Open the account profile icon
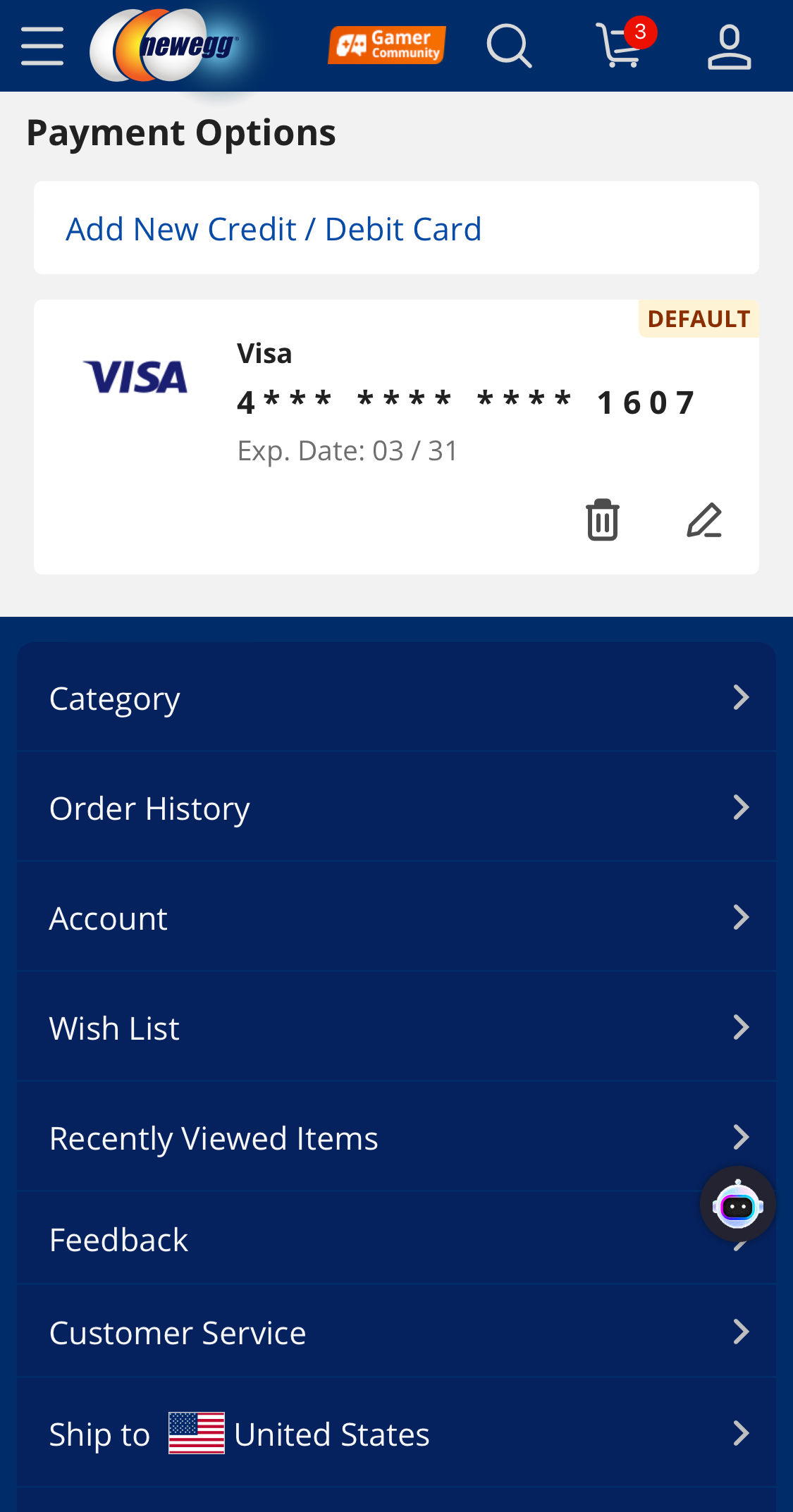Viewport: 793px width, 1512px height. 730,46
